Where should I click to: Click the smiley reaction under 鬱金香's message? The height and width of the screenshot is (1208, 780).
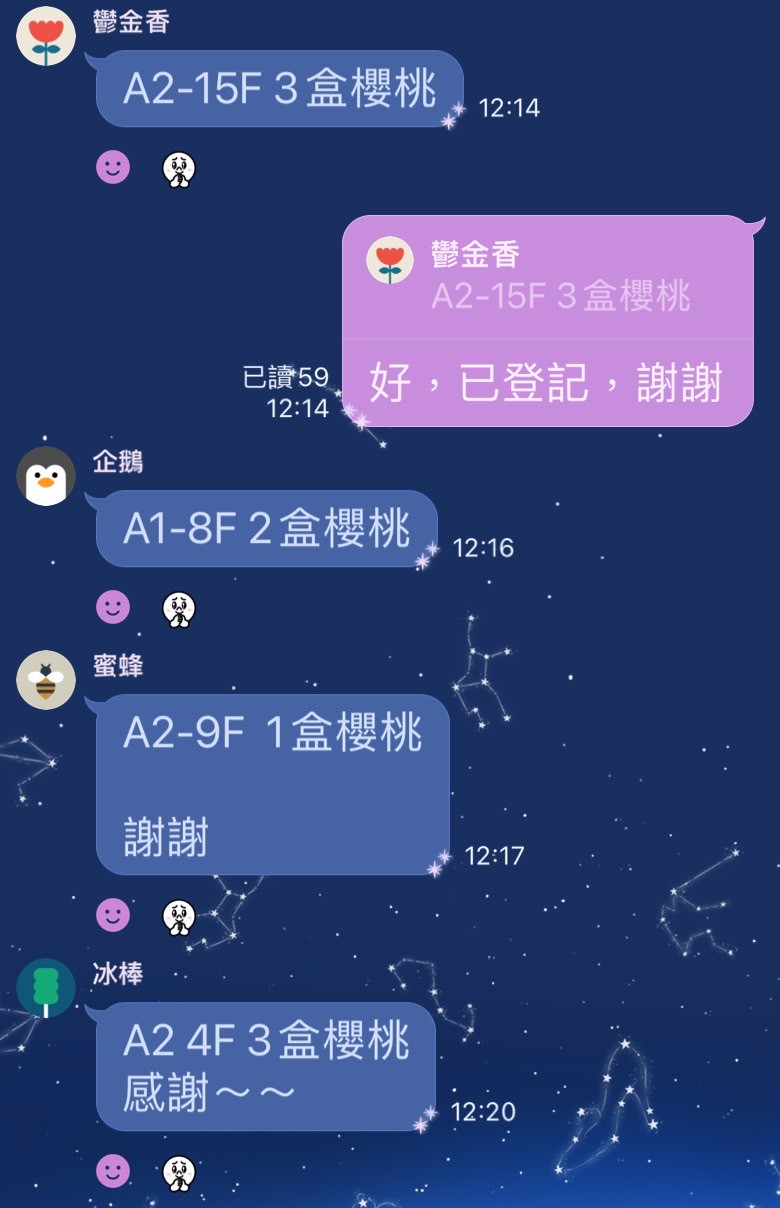[113, 168]
